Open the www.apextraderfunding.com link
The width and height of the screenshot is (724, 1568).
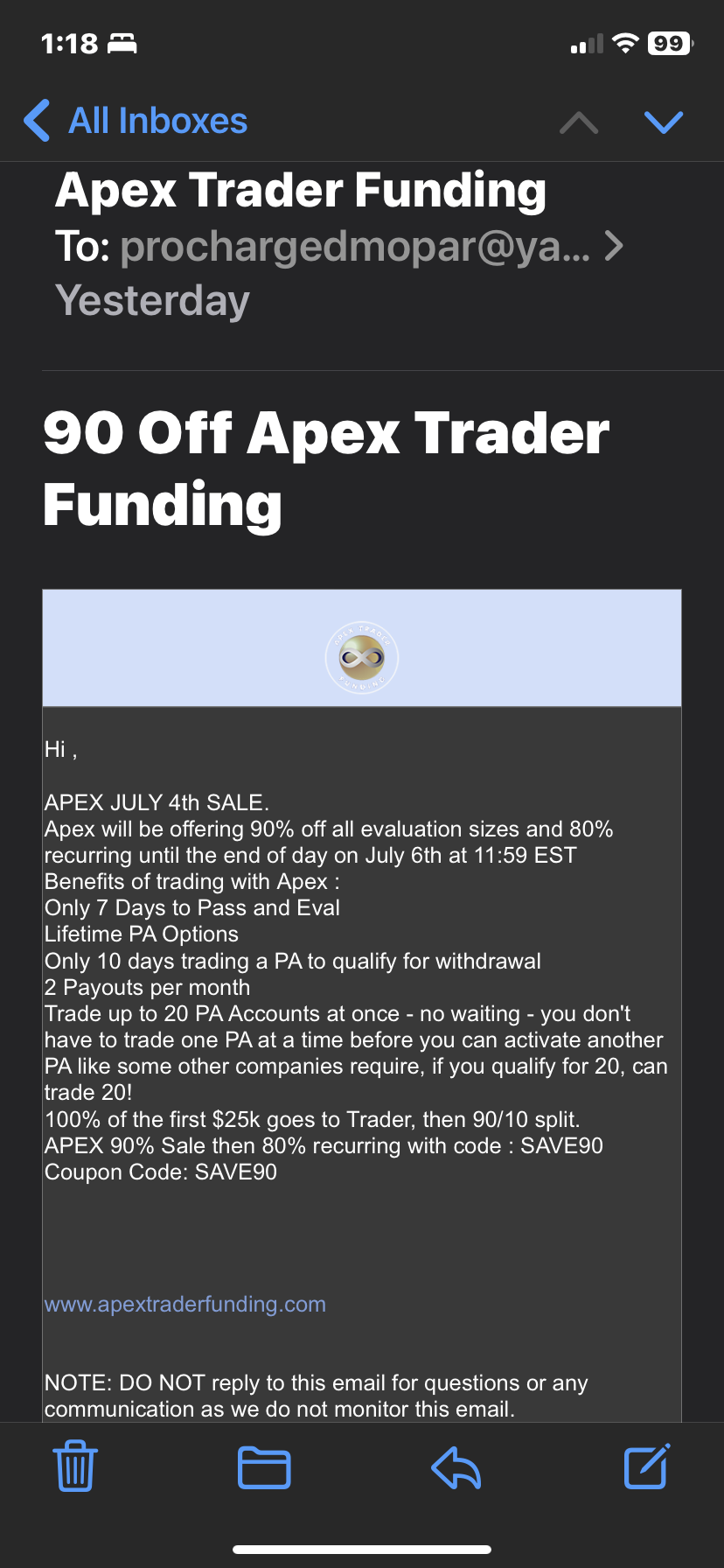click(185, 1304)
